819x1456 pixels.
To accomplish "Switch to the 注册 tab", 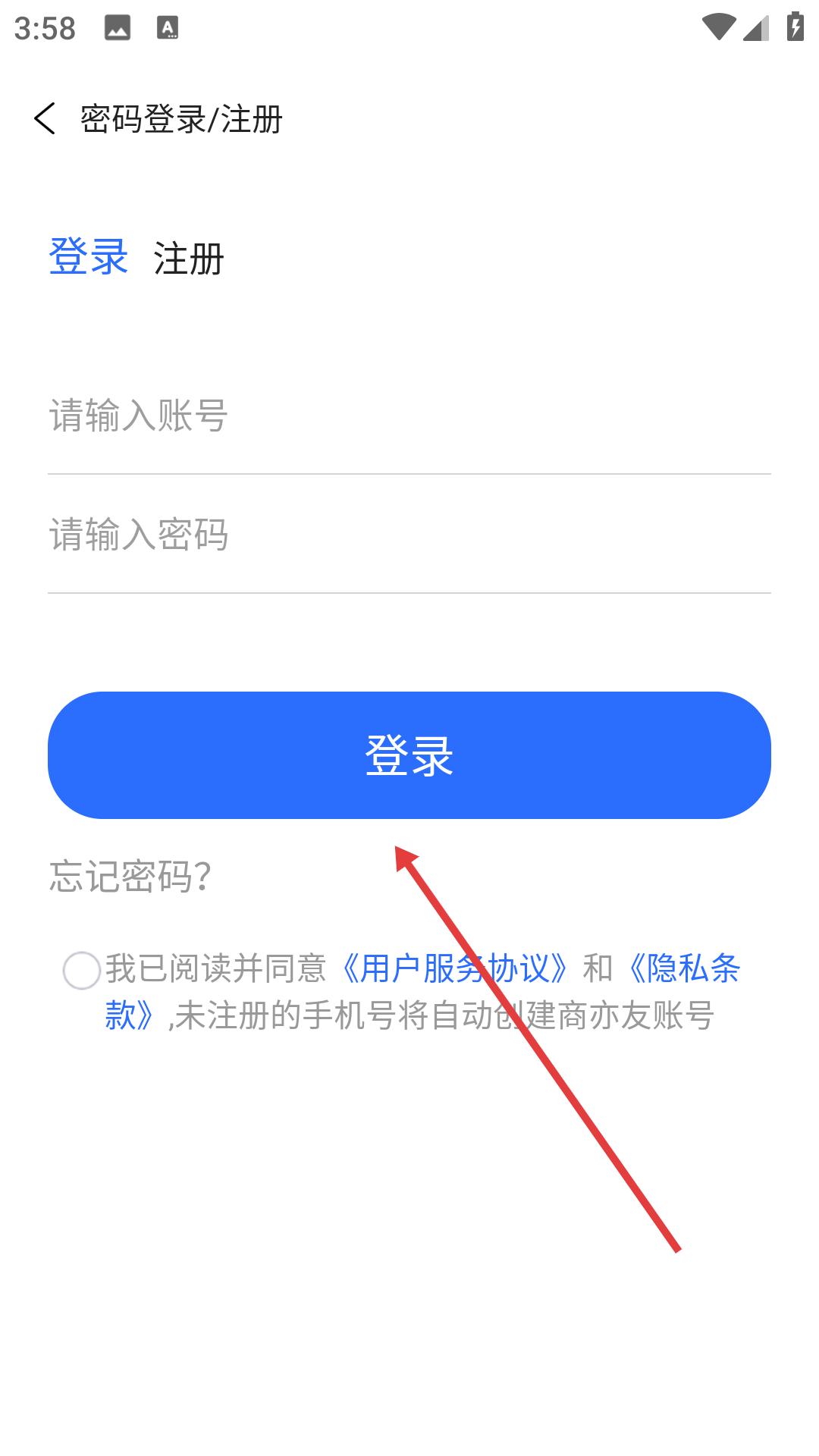I will pyautogui.click(x=188, y=259).
